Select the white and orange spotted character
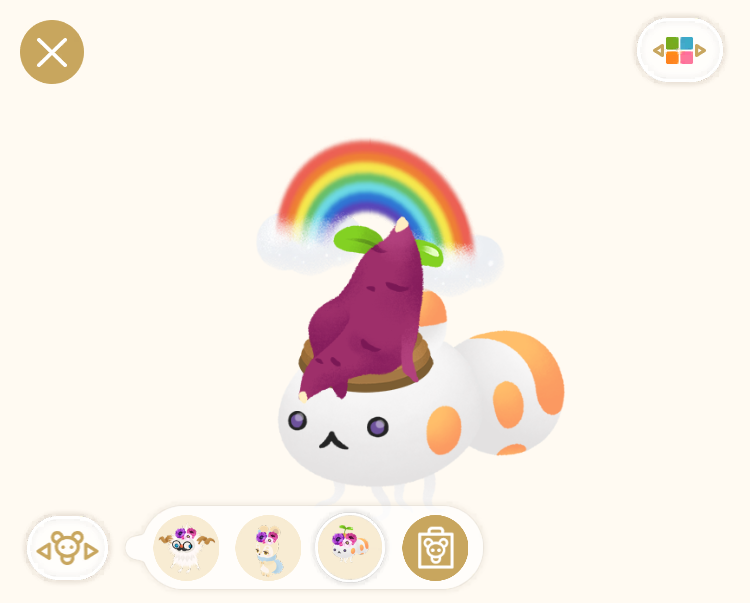The width and height of the screenshot is (750, 603). [x=350, y=548]
